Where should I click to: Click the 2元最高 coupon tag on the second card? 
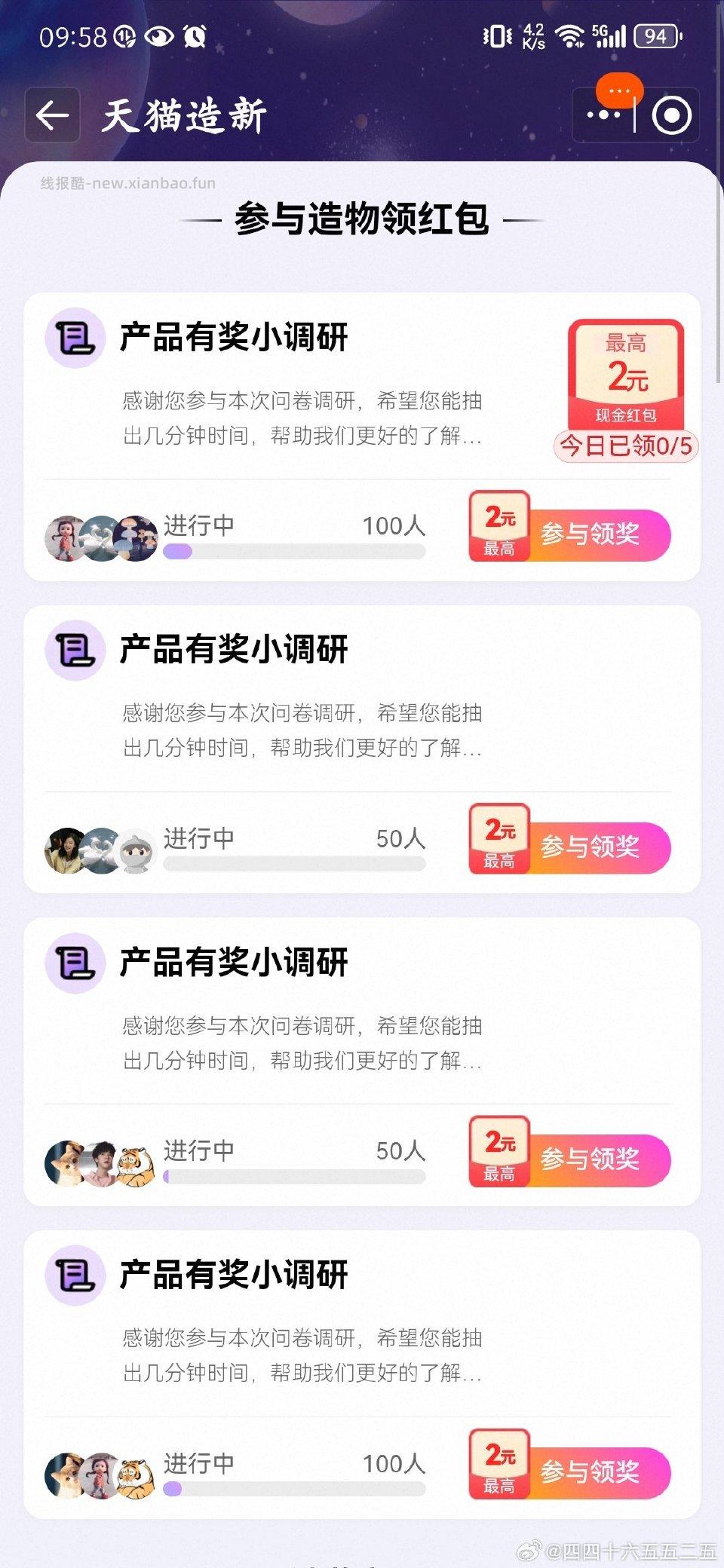pos(499,839)
